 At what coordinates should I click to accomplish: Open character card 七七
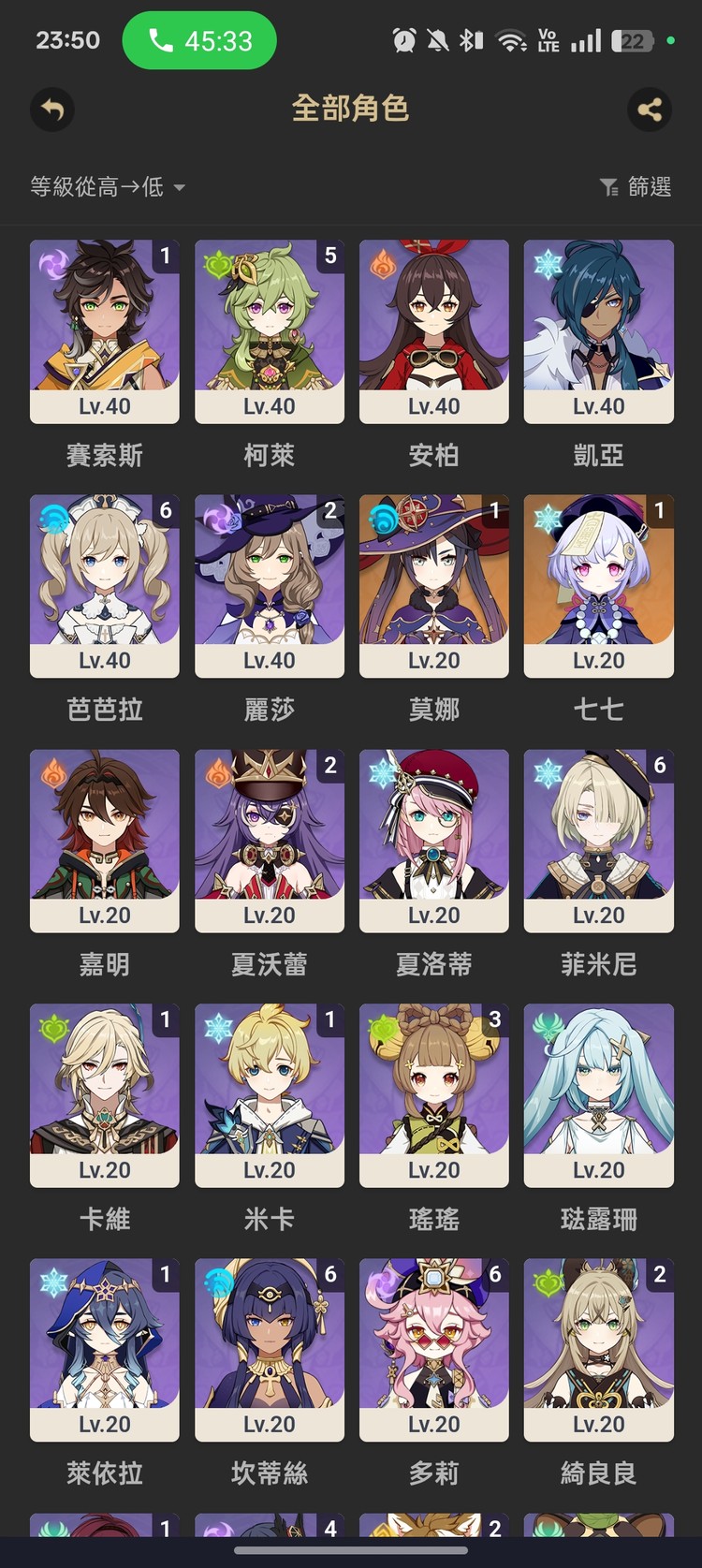599,585
